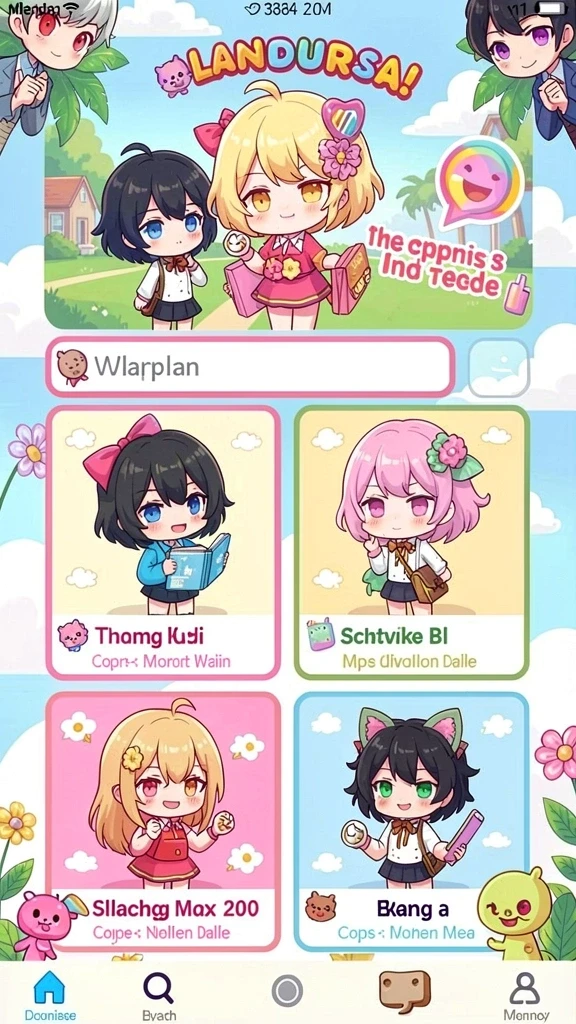This screenshot has width=576, height=1024.
Task: Open the Bkang a cat-ear character card
Action: [411, 822]
